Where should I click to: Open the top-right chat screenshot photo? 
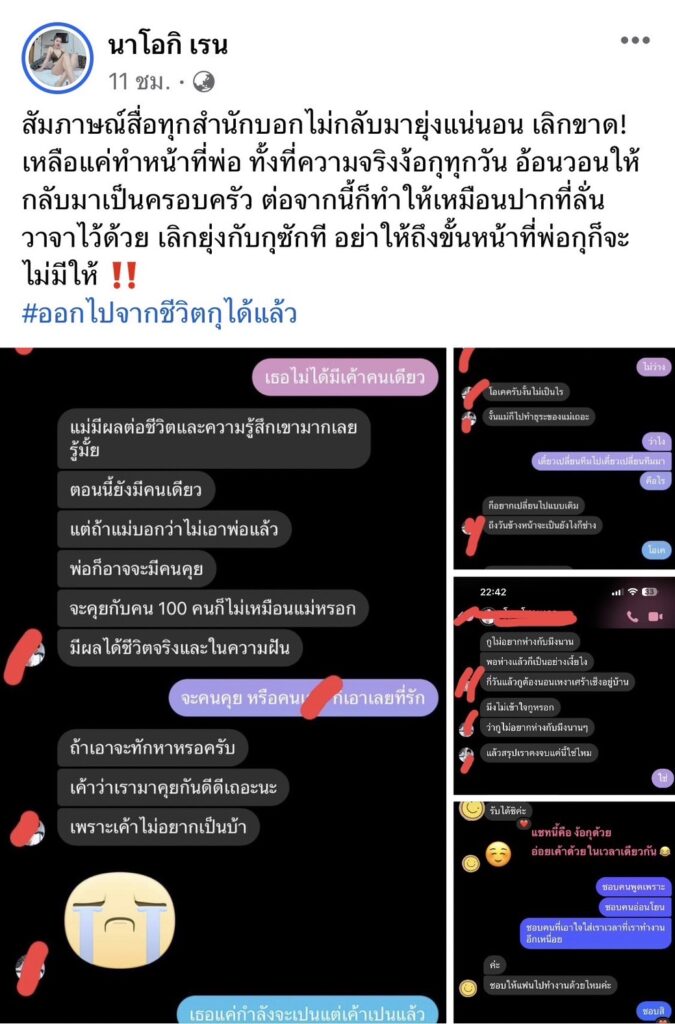[x=564, y=459]
